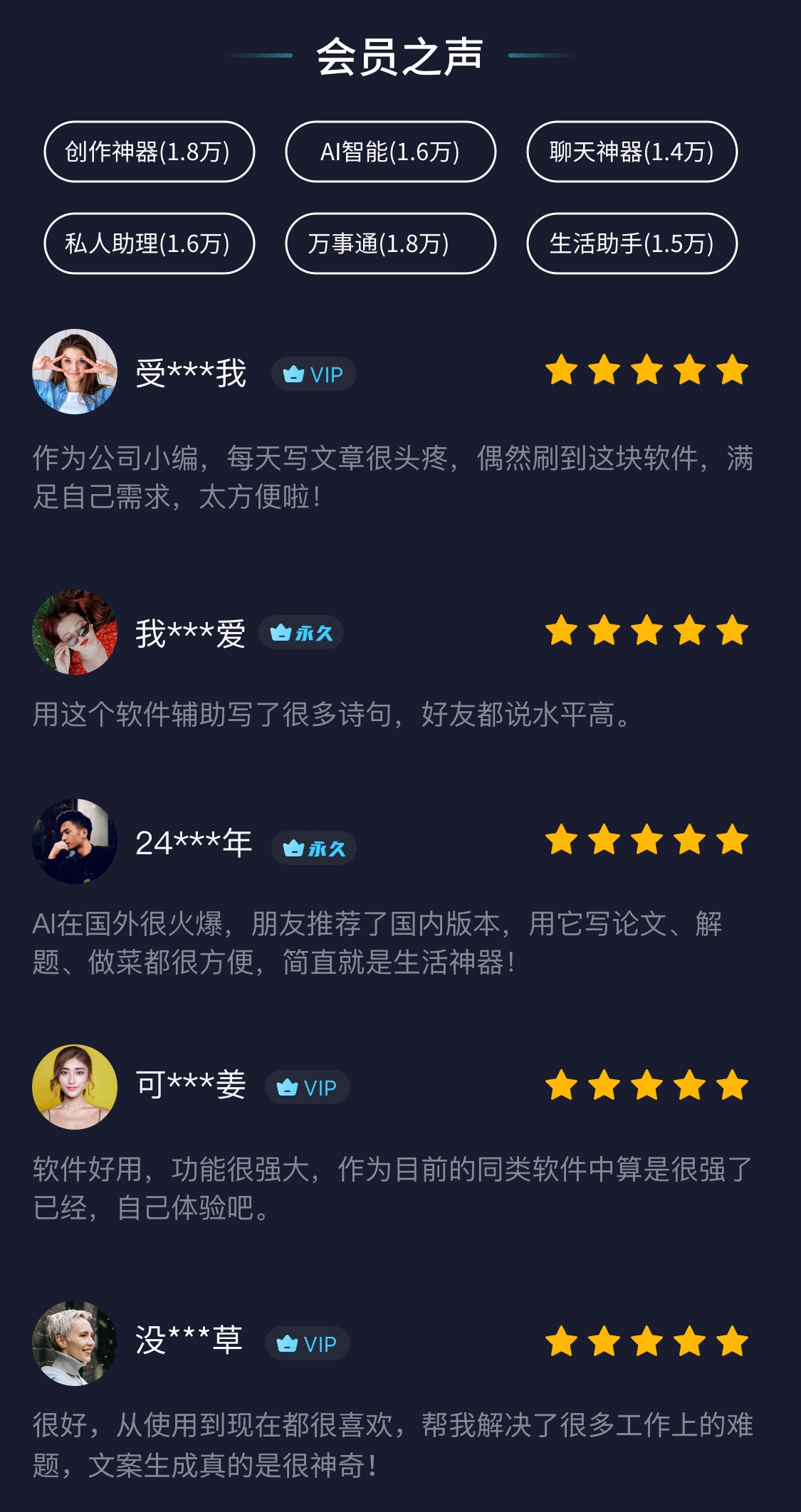The height and width of the screenshot is (1512, 801).
Task: Choose the 私人助理(1.6万) tag
Action: (149, 243)
